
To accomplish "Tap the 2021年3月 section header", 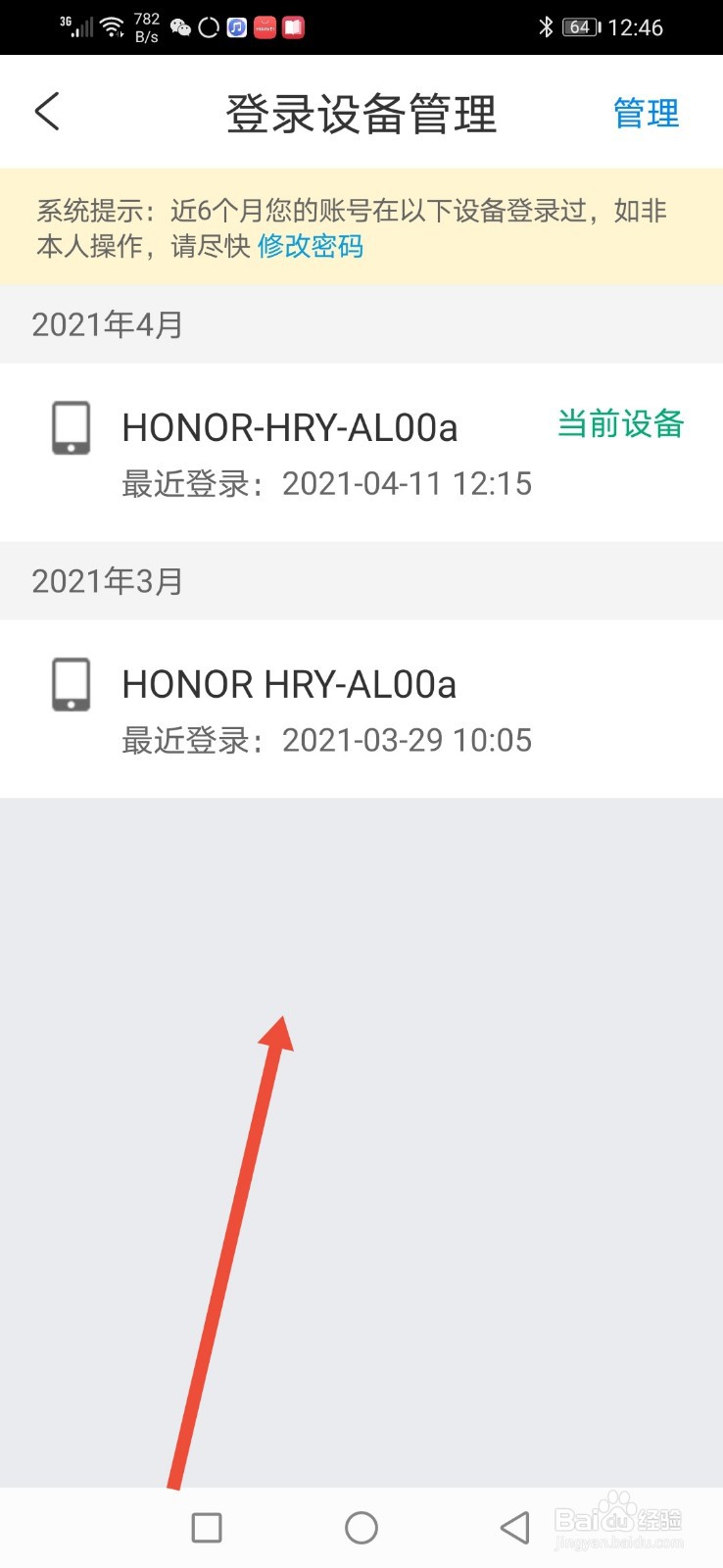I will [x=108, y=581].
